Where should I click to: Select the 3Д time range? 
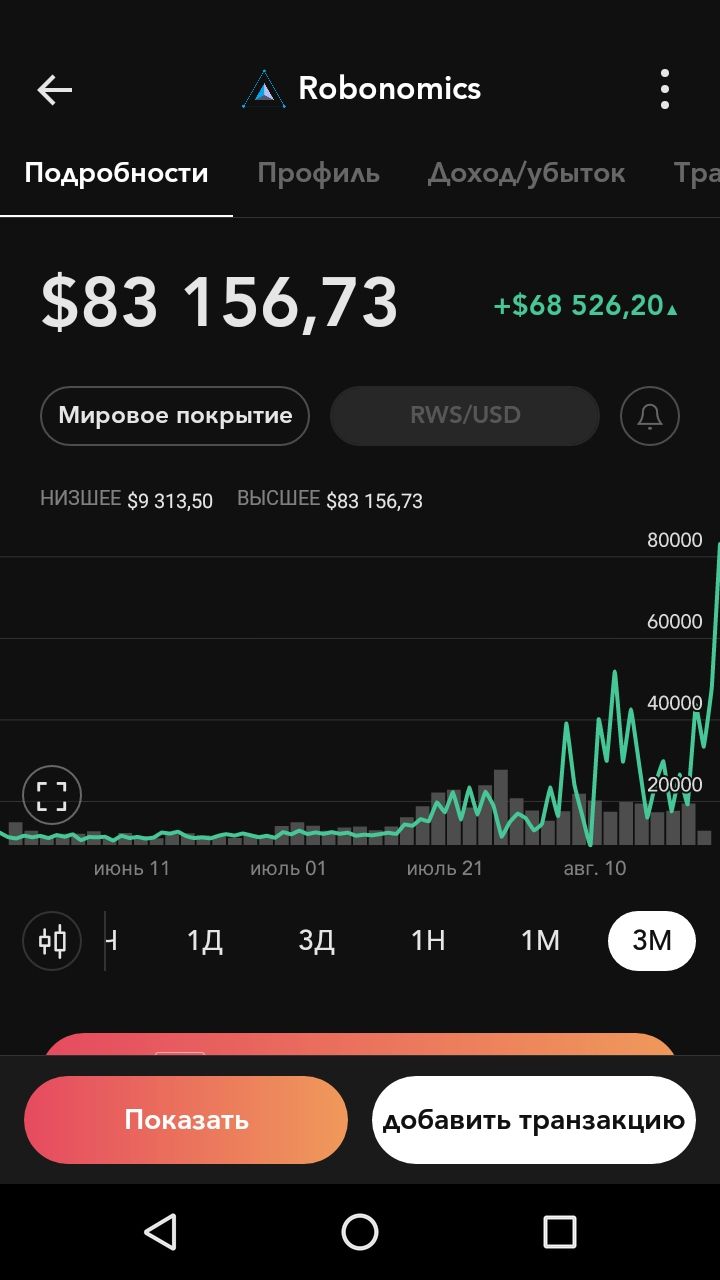click(316, 941)
